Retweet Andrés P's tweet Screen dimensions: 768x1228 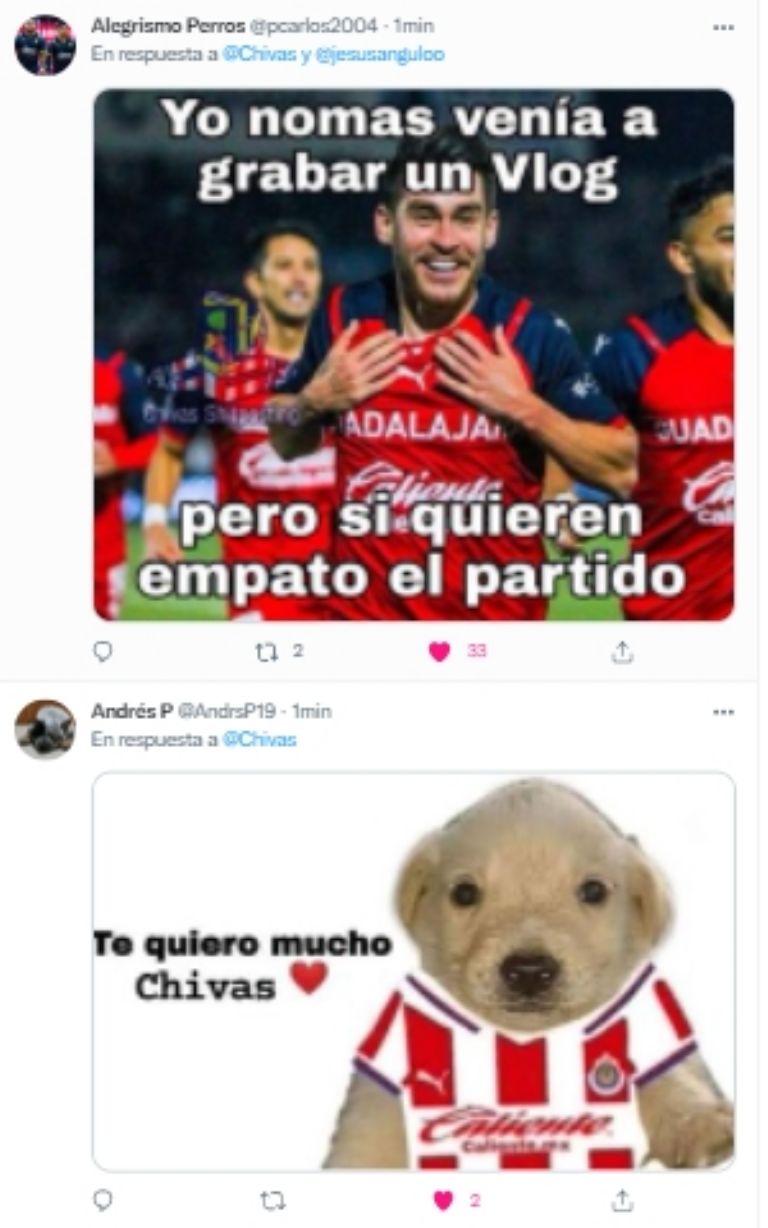[272, 1200]
